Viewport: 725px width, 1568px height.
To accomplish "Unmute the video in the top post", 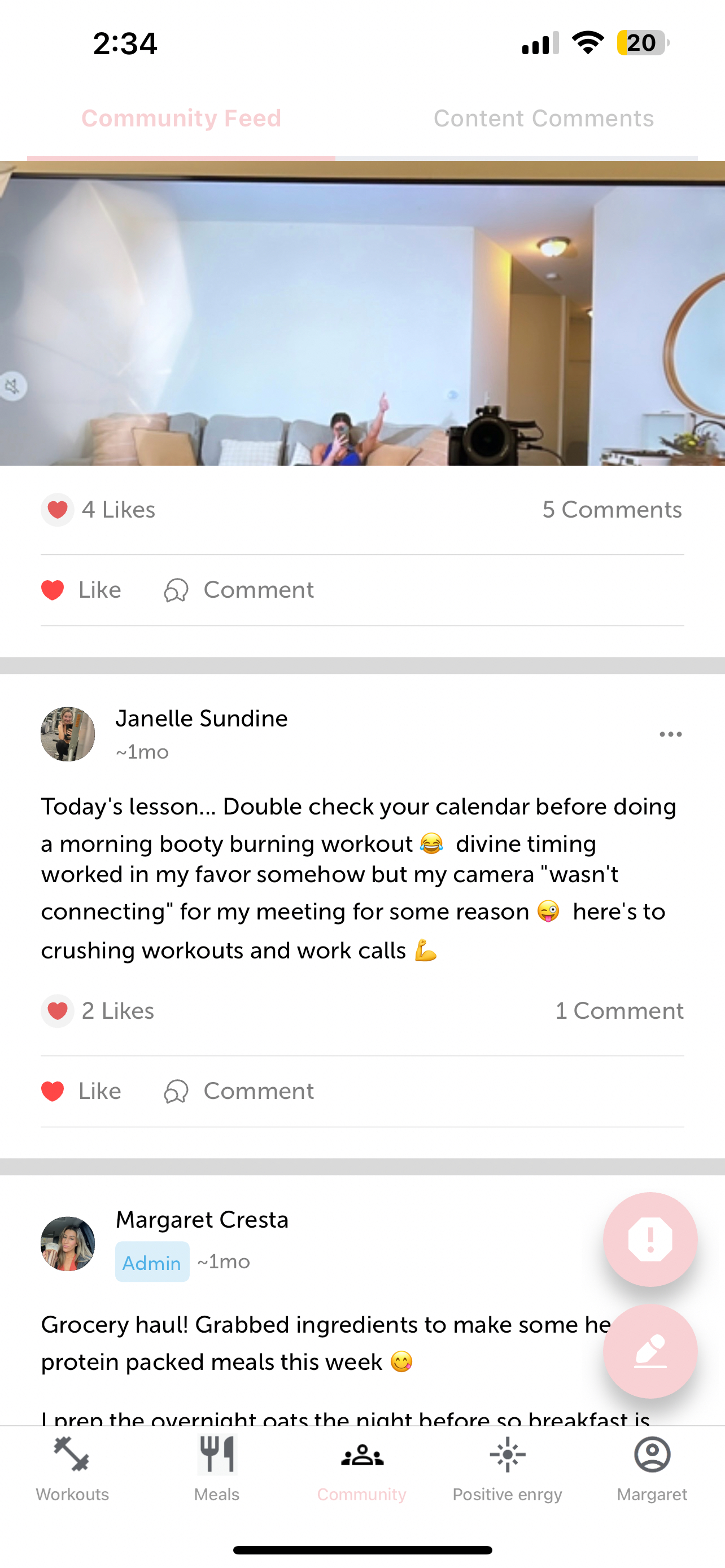I will [13, 387].
